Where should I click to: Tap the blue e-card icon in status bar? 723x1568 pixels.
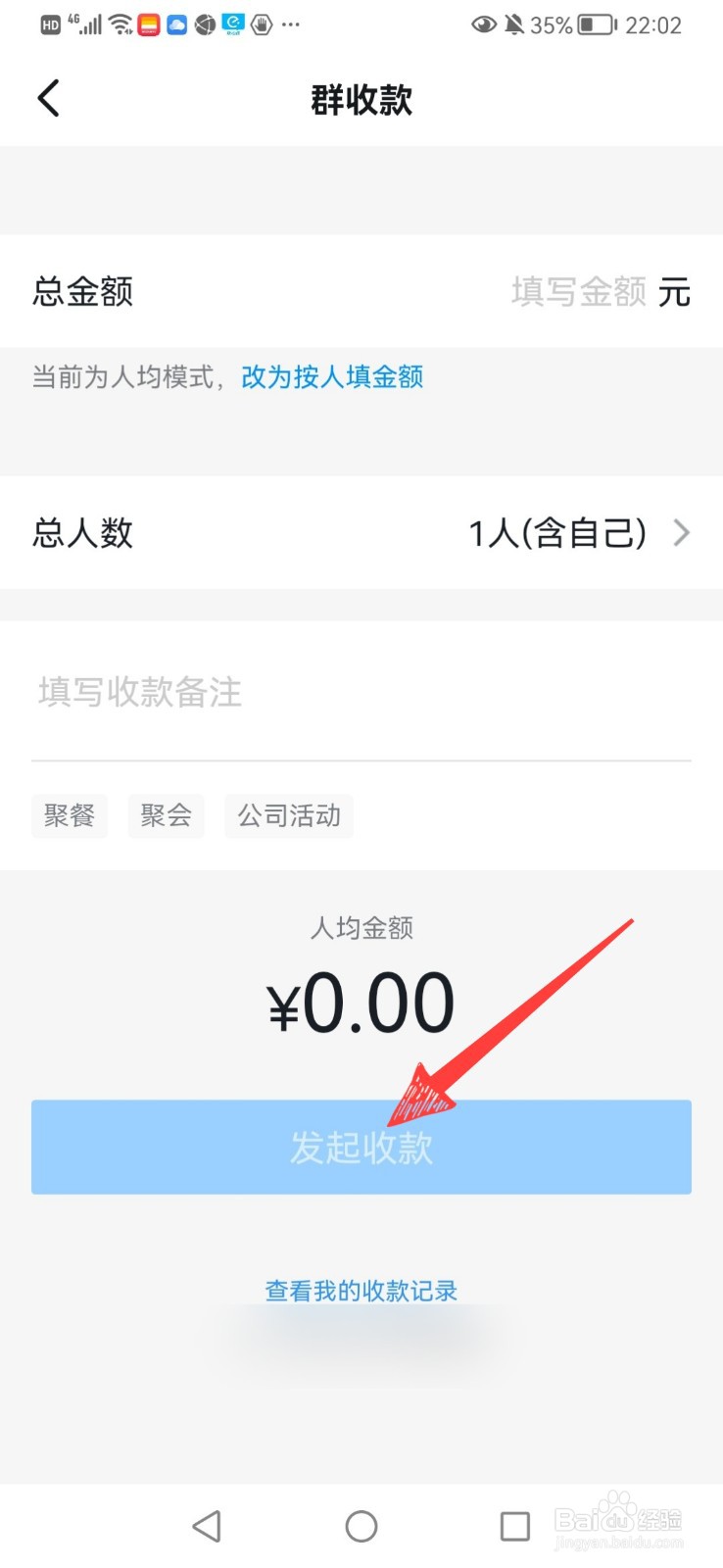[232, 24]
